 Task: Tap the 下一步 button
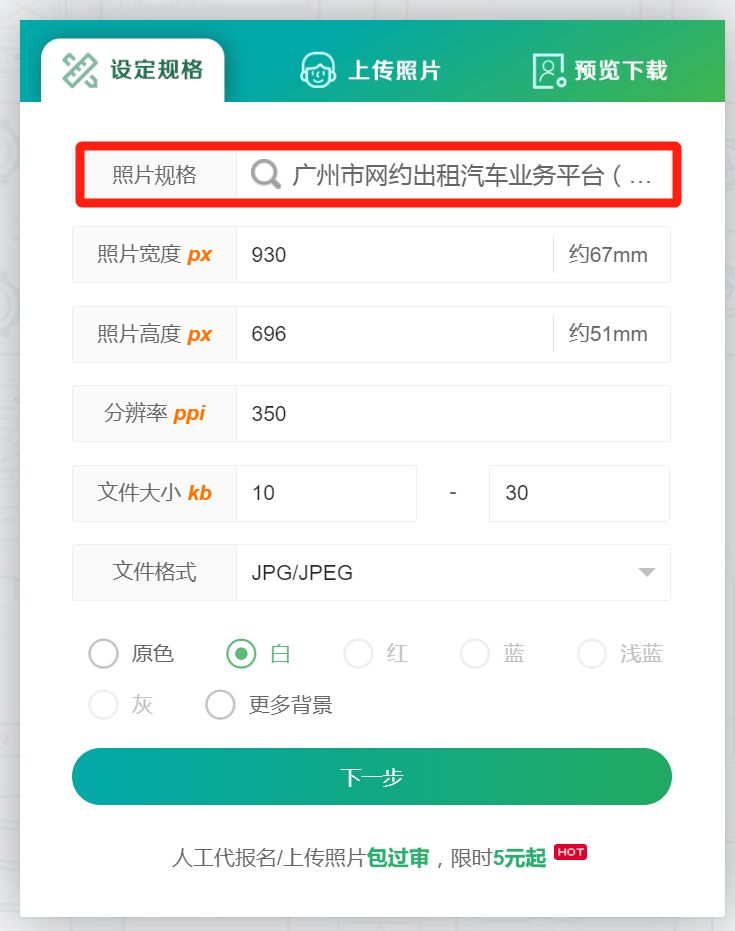point(371,777)
